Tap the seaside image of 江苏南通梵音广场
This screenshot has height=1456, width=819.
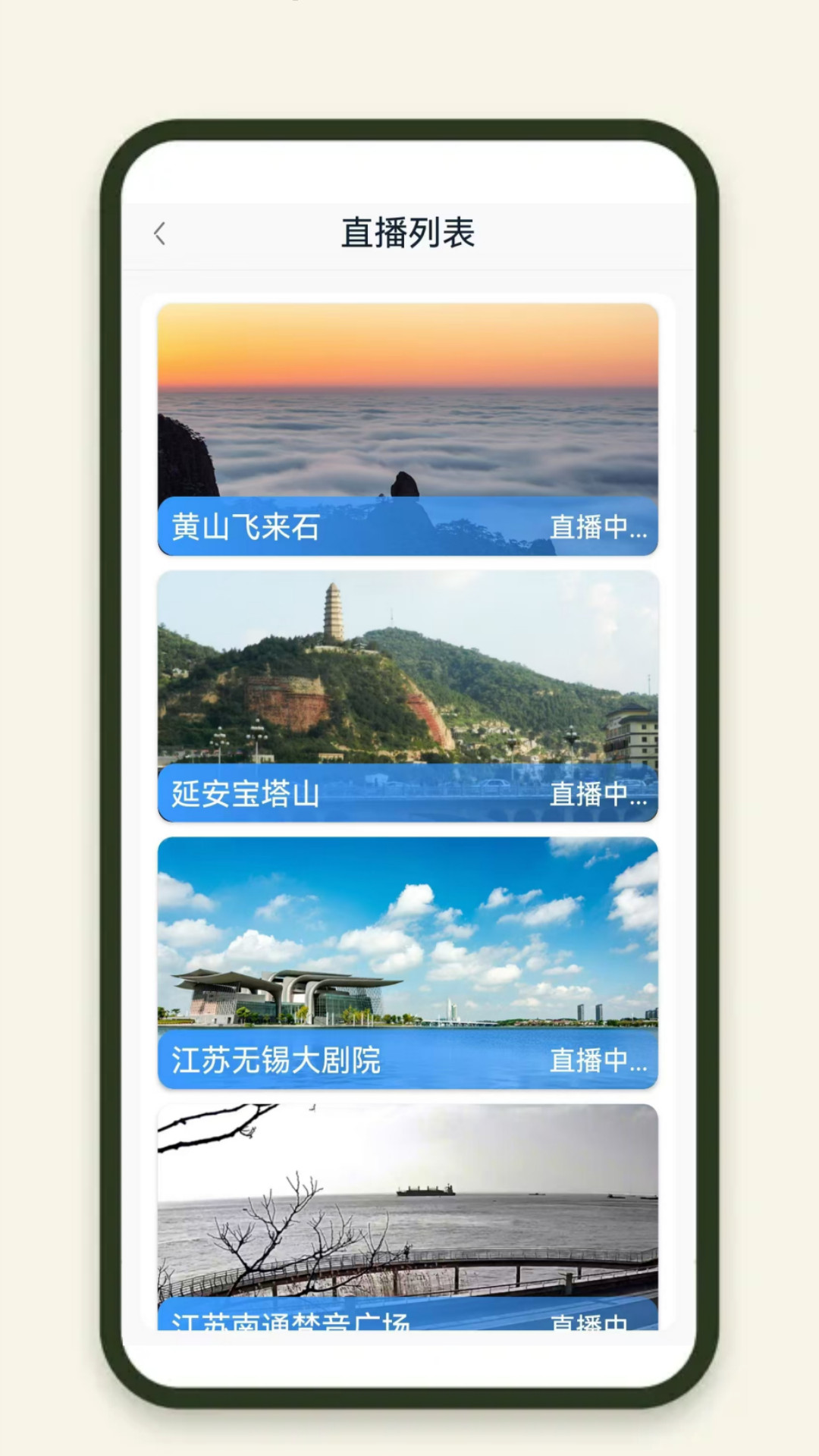(408, 1198)
